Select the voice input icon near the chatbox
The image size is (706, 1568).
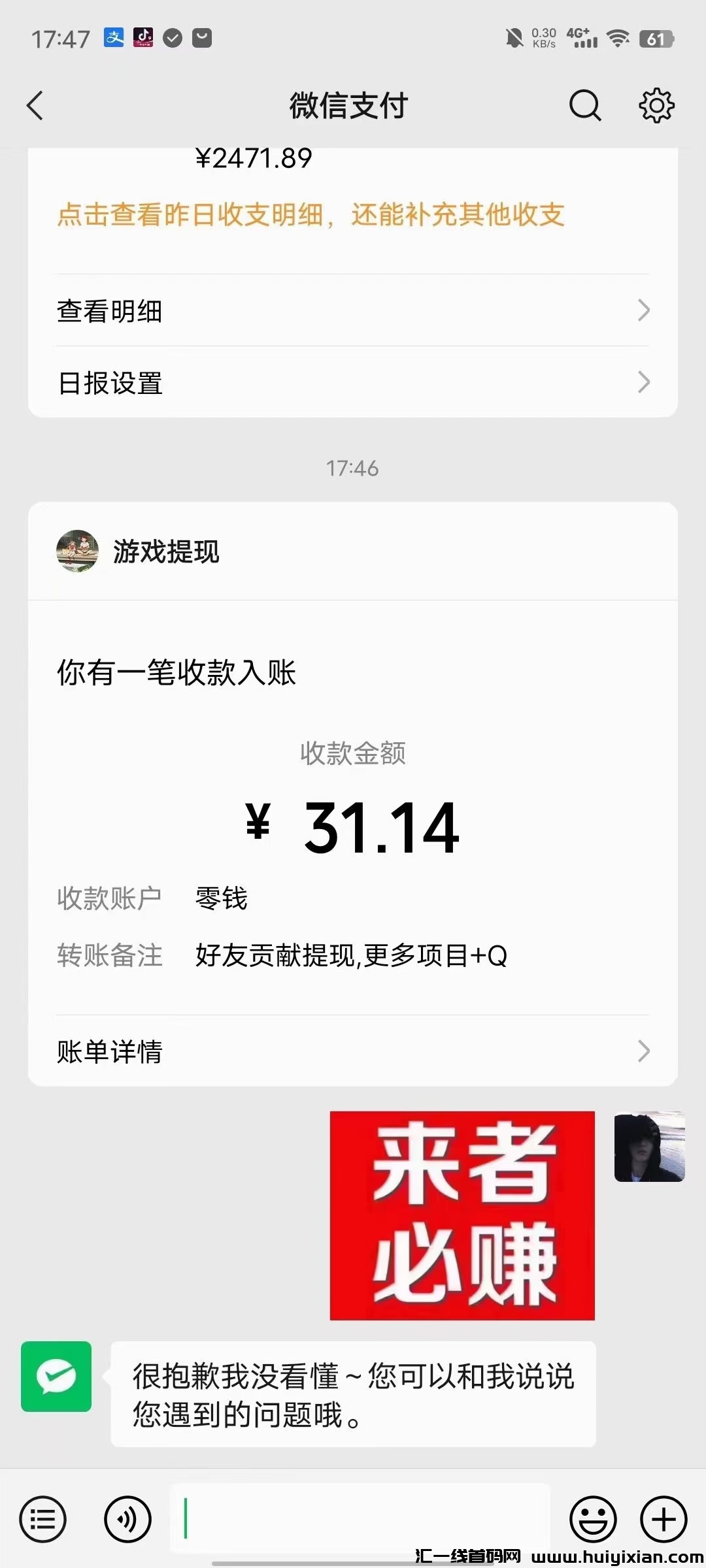(128, 1519)
